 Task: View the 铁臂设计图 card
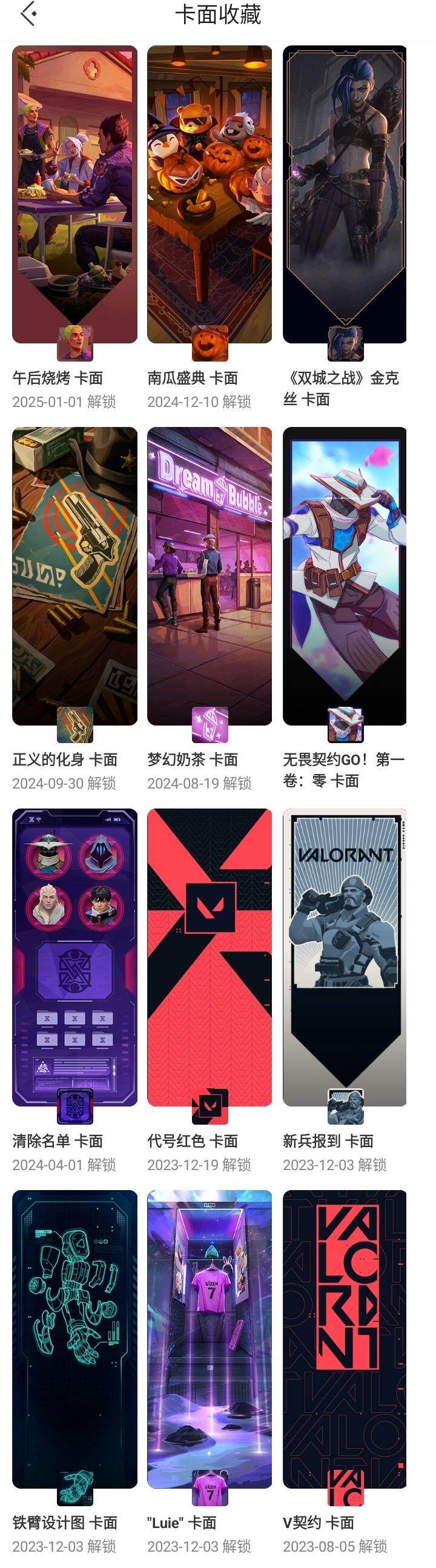[x=74, y=1338]
